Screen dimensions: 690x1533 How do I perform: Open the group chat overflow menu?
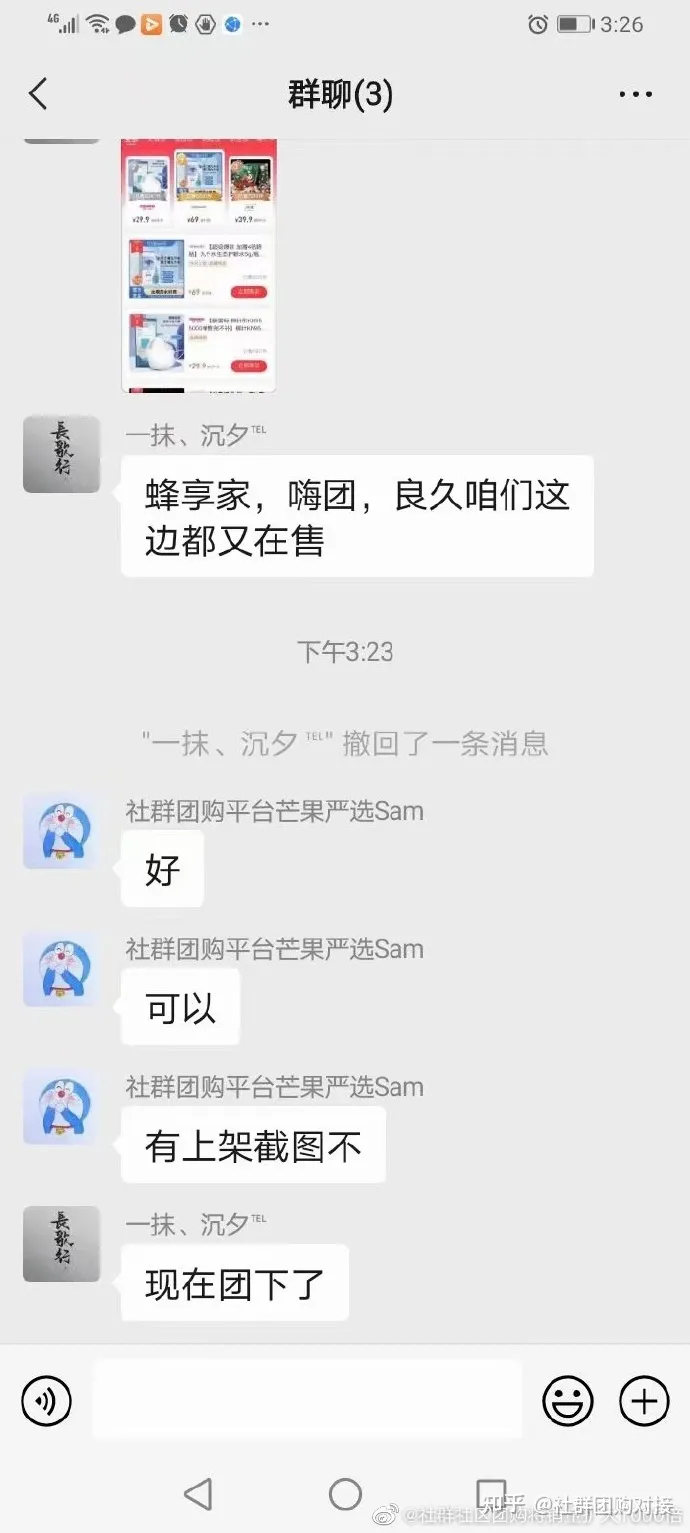click(635, 95)
